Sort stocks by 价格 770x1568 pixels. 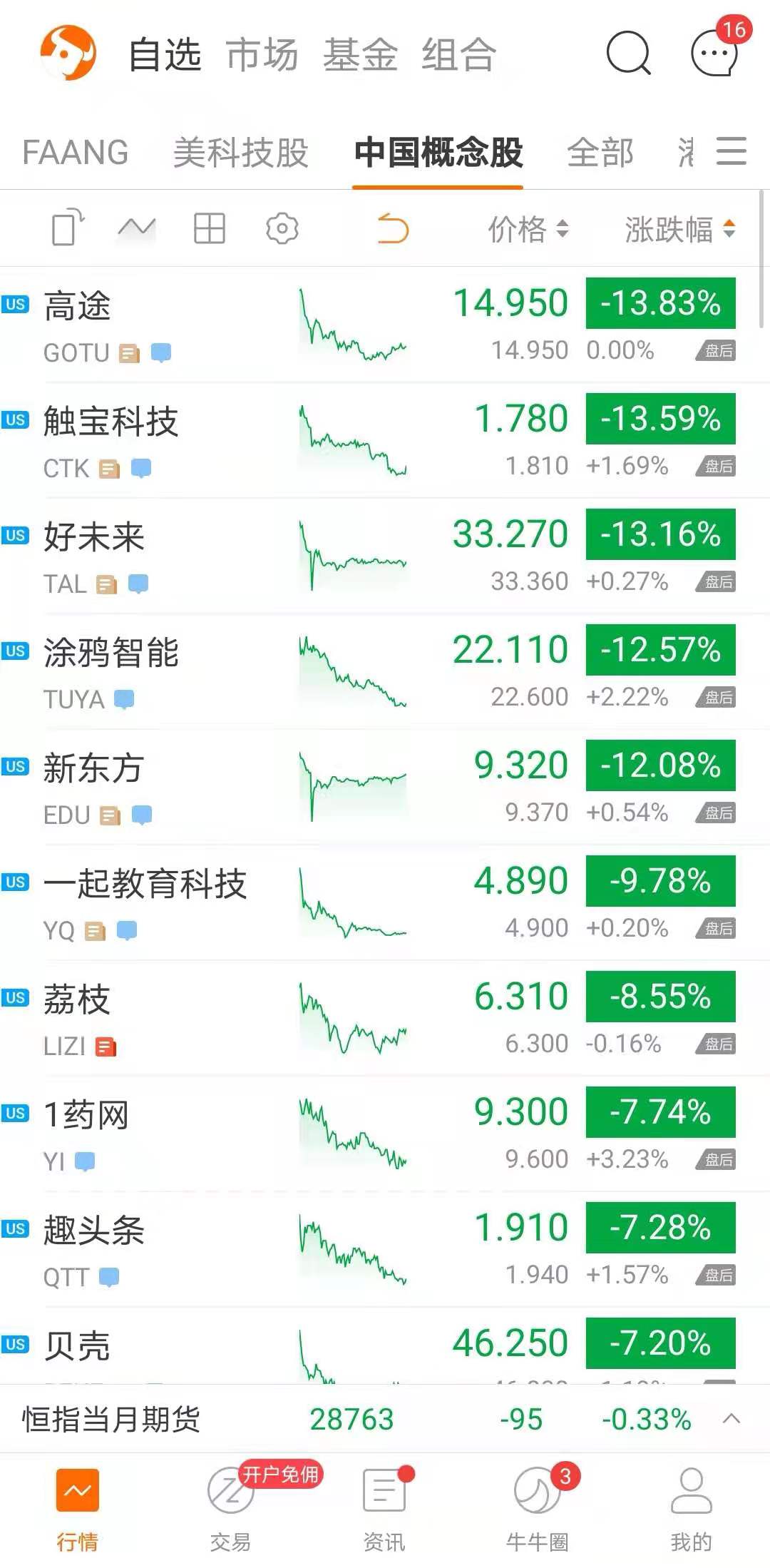point(528,229)
